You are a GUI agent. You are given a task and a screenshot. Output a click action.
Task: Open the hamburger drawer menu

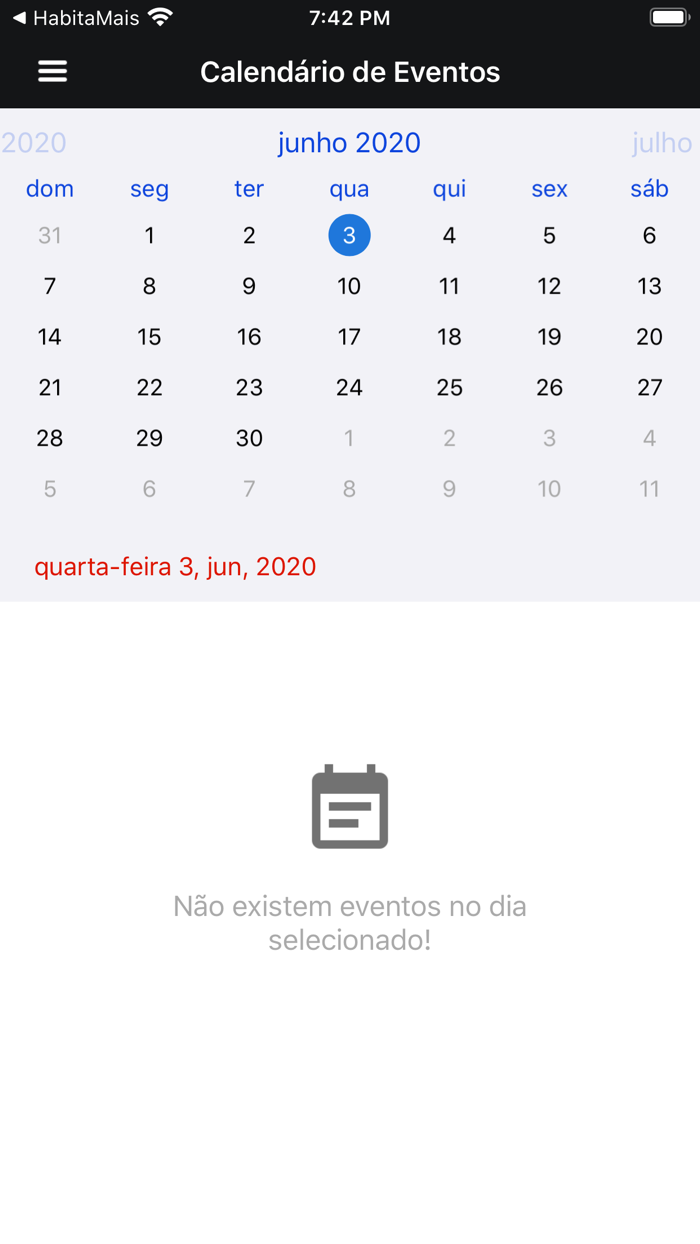click(52, 71)
